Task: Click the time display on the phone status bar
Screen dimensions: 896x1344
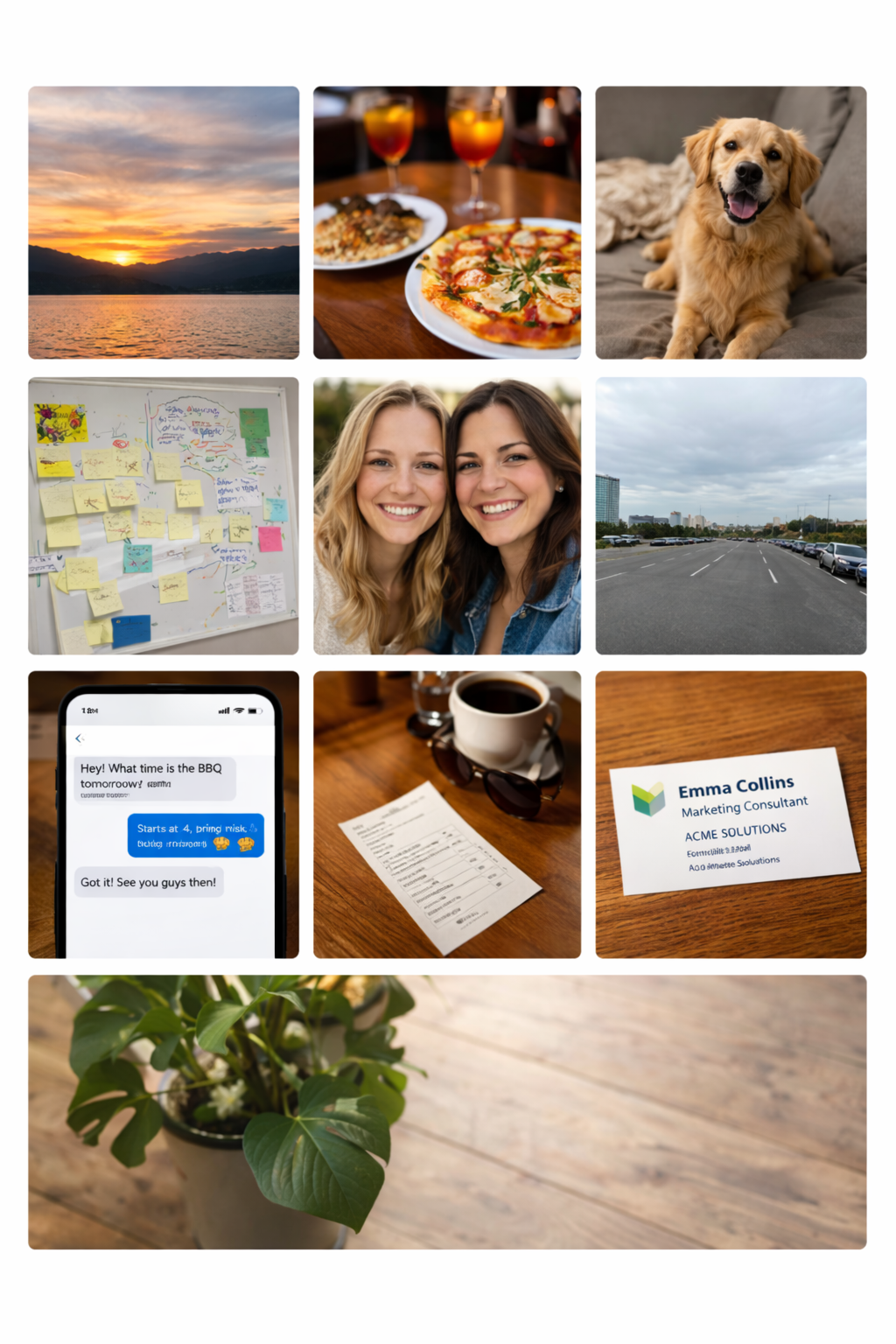Action: pyautogui.click(x=89, y=710)
